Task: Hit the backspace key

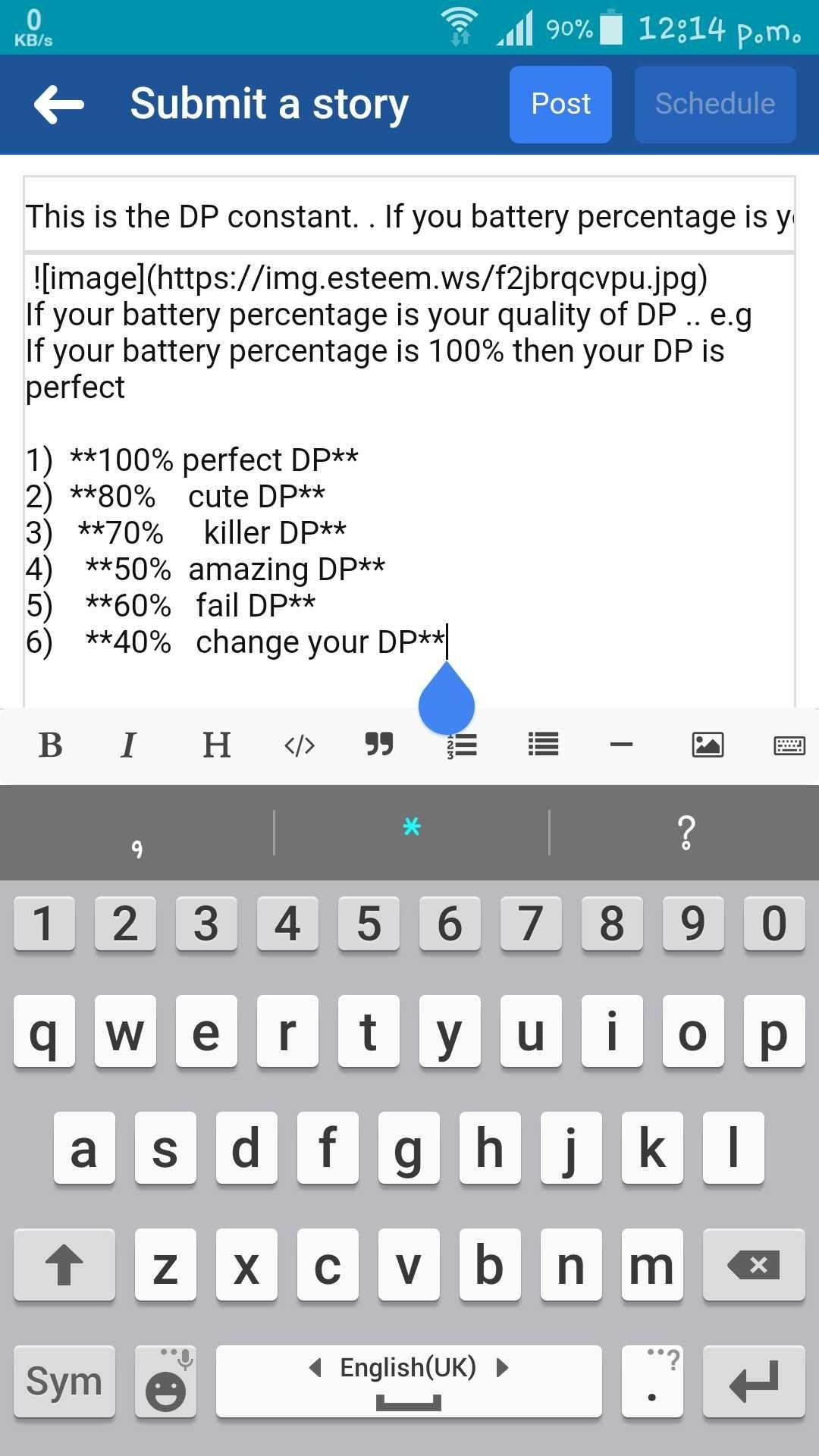Action: click(754, 1264)
